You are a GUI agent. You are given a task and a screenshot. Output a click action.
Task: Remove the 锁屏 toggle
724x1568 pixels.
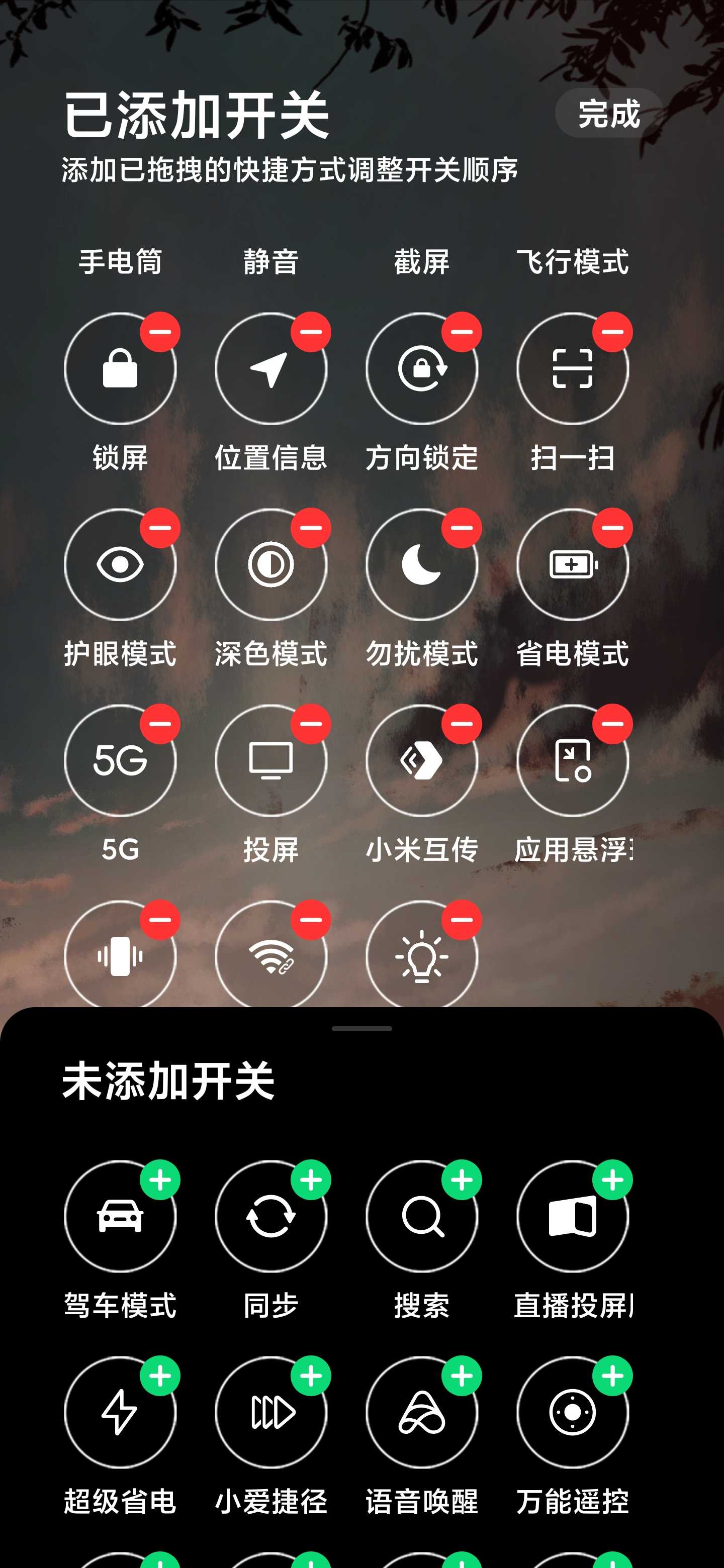(x=160, y=332)
